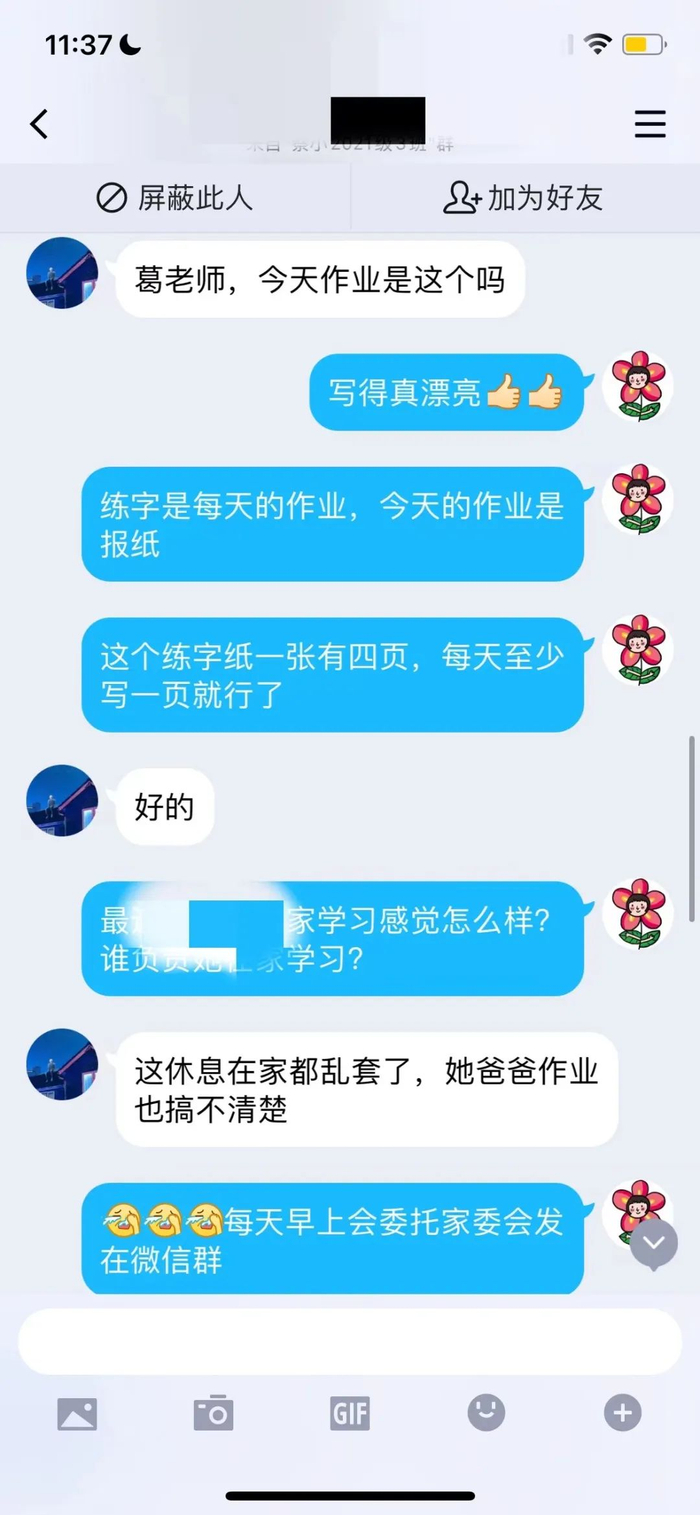This screenshot has height=1515, width=700.
Task: Open the photo gallery picker
Action: 78,1413
